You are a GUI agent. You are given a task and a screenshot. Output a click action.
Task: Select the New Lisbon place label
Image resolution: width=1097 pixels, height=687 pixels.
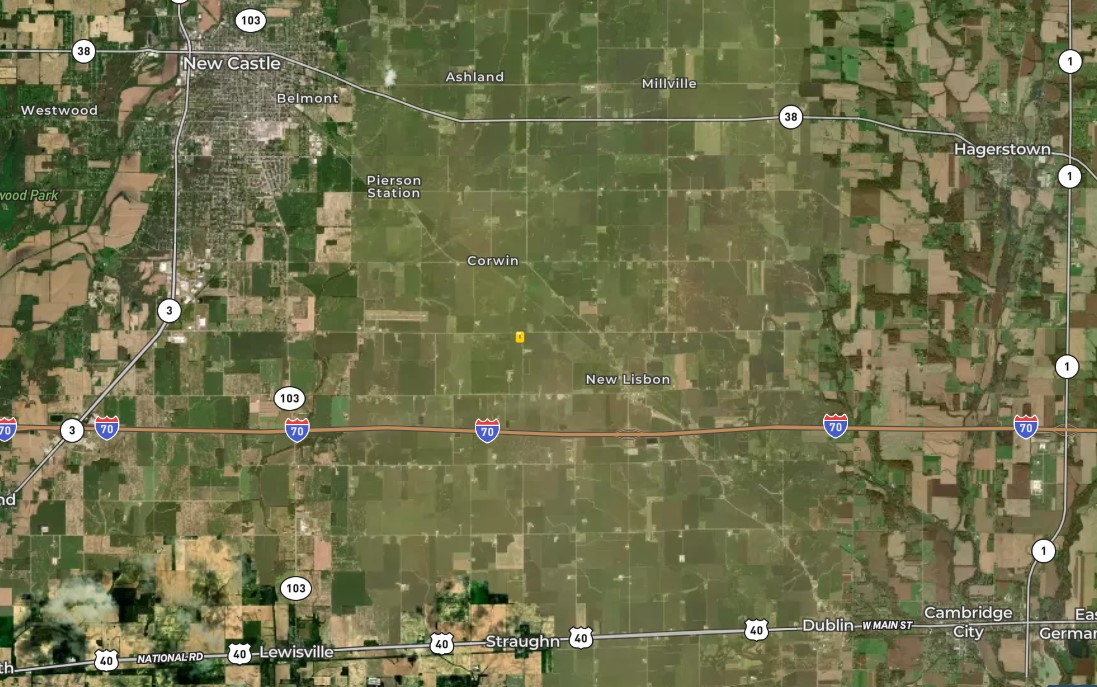click(627, 380)
